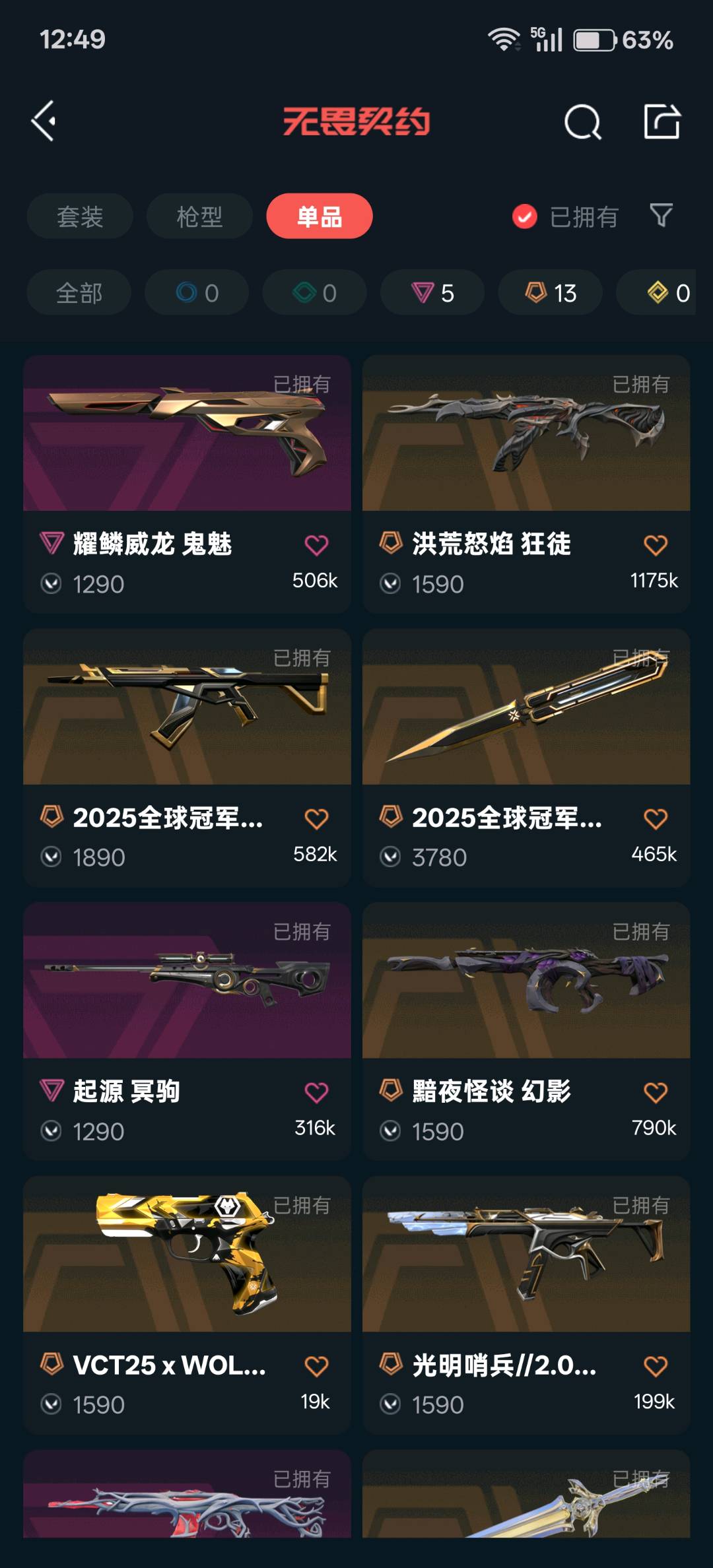Open the search magnifier icon

pos(583,122)
